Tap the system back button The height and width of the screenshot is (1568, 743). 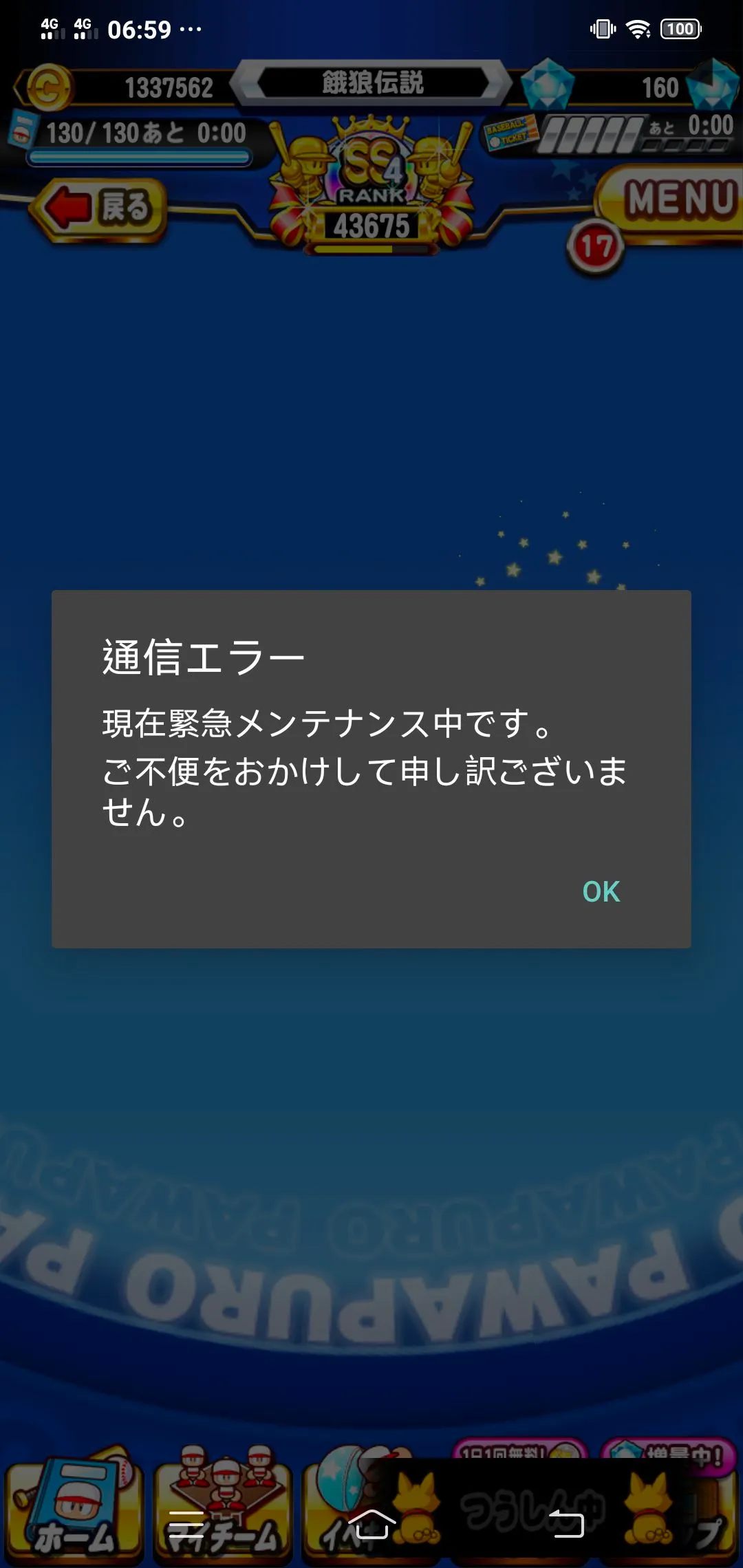coord(566,1524)
